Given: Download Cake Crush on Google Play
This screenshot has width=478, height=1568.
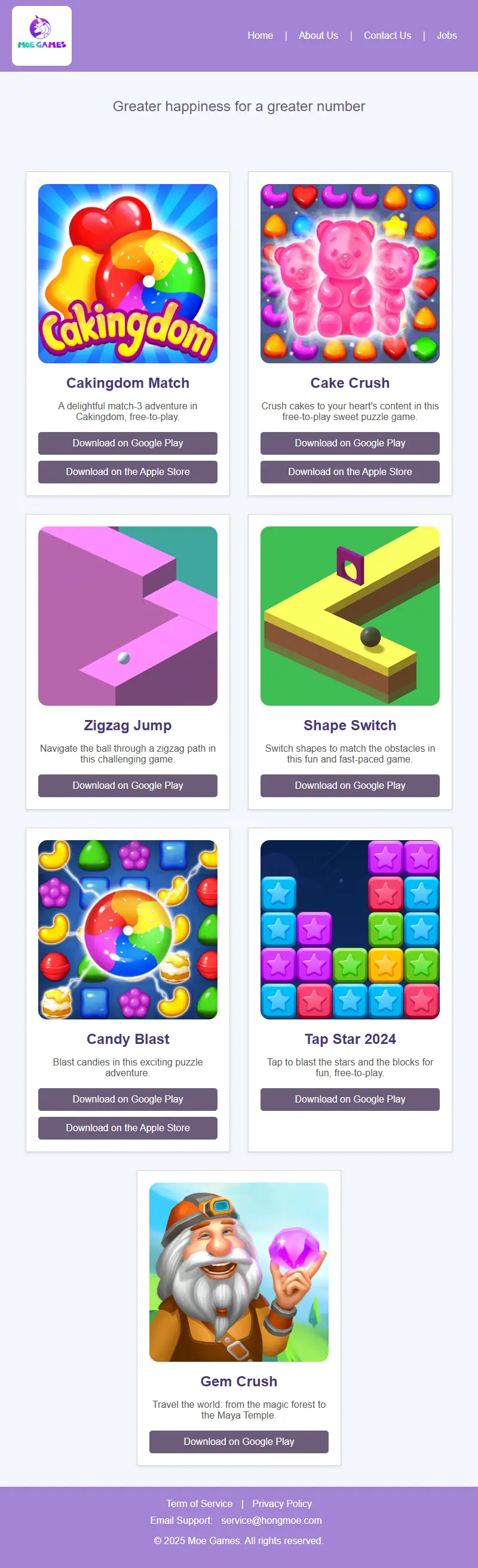Looking at the screenshot, I should tap(350, 443).
